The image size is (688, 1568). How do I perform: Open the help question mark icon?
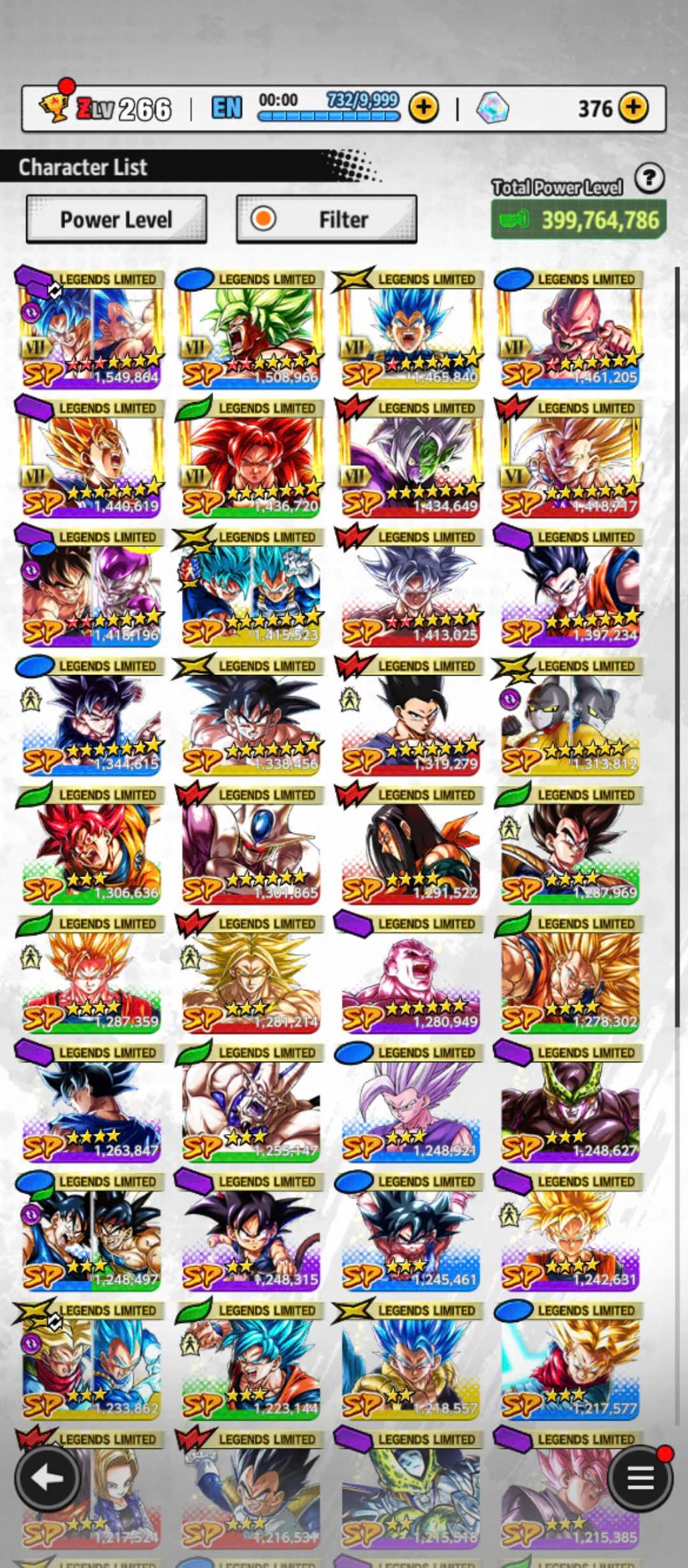(x=649, y=179)
